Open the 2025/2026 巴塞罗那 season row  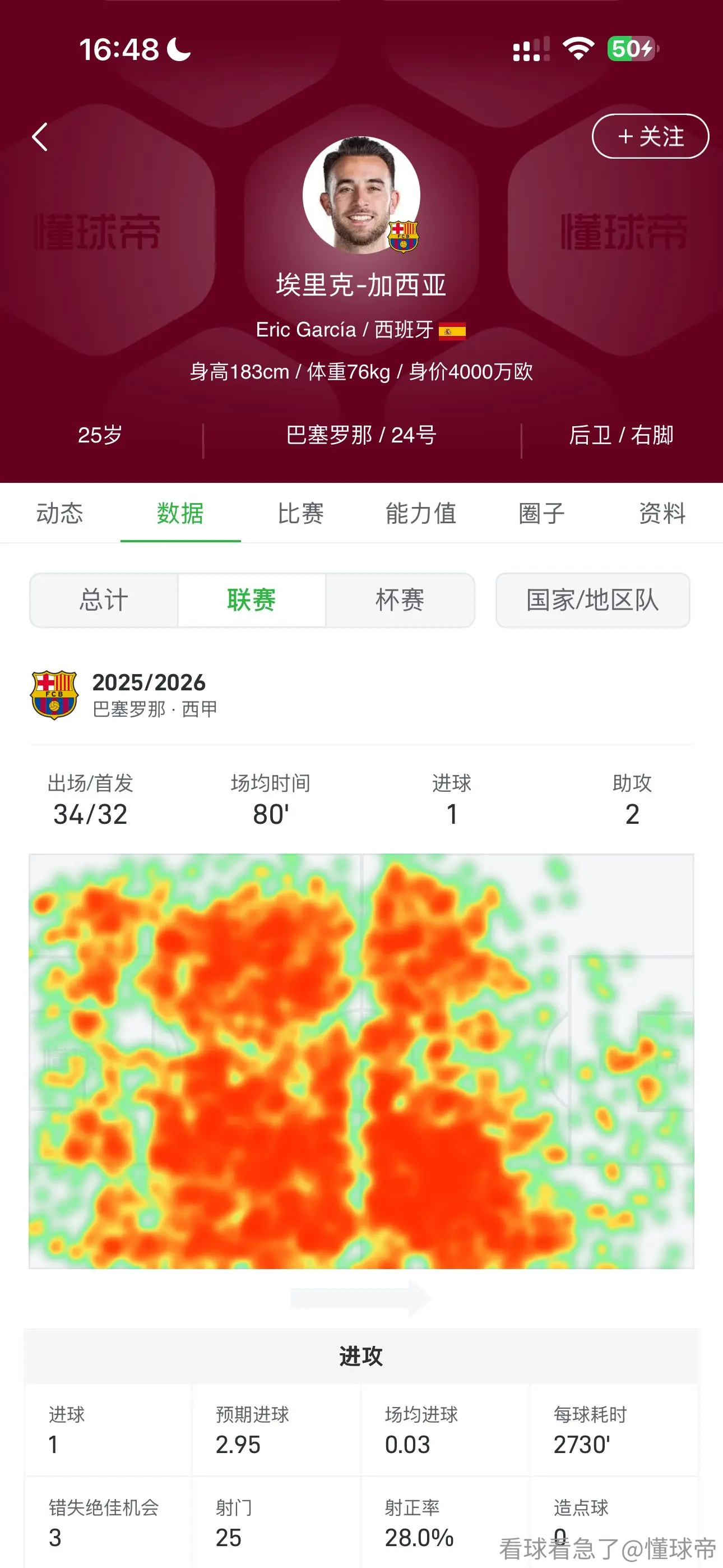(361, 695)
